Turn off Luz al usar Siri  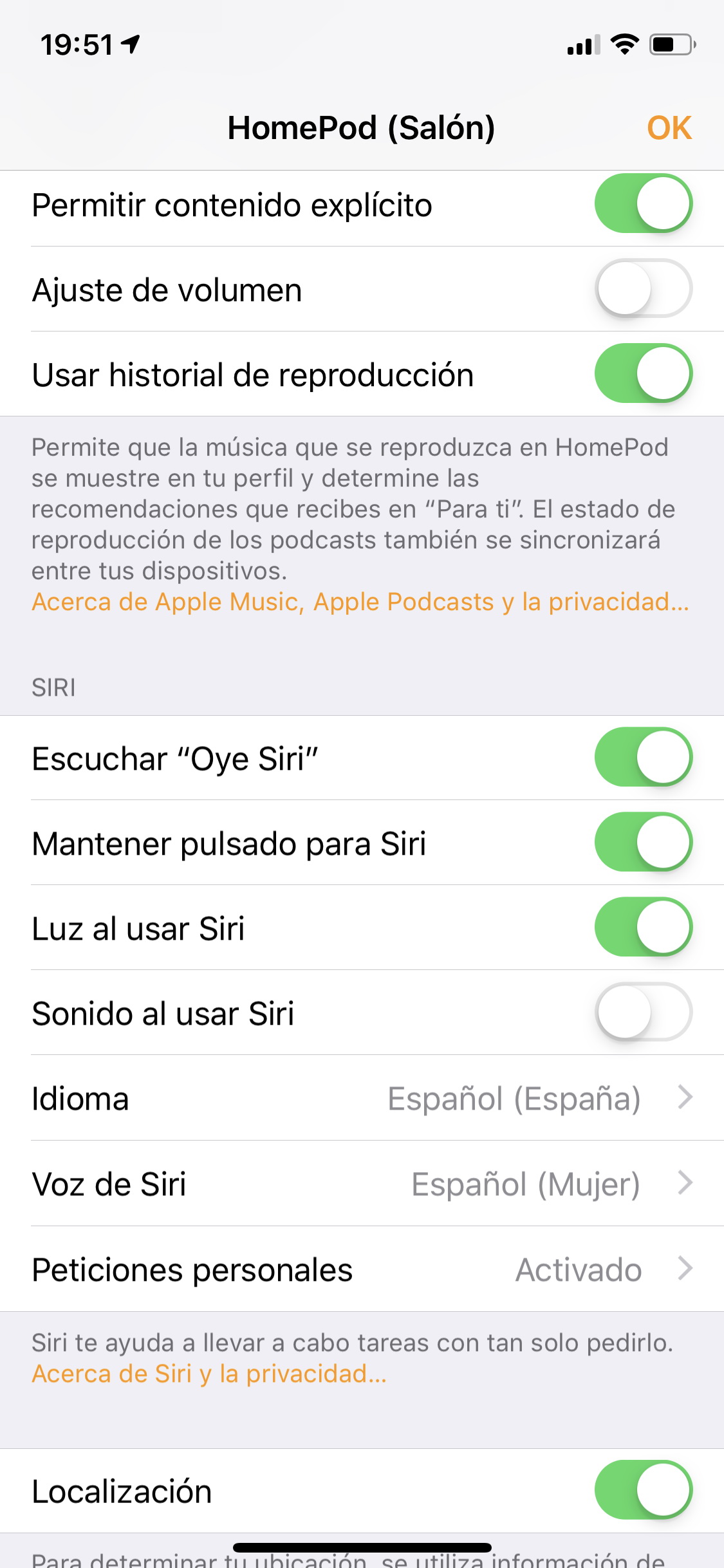pyautogui.click(x=644, y=927)
